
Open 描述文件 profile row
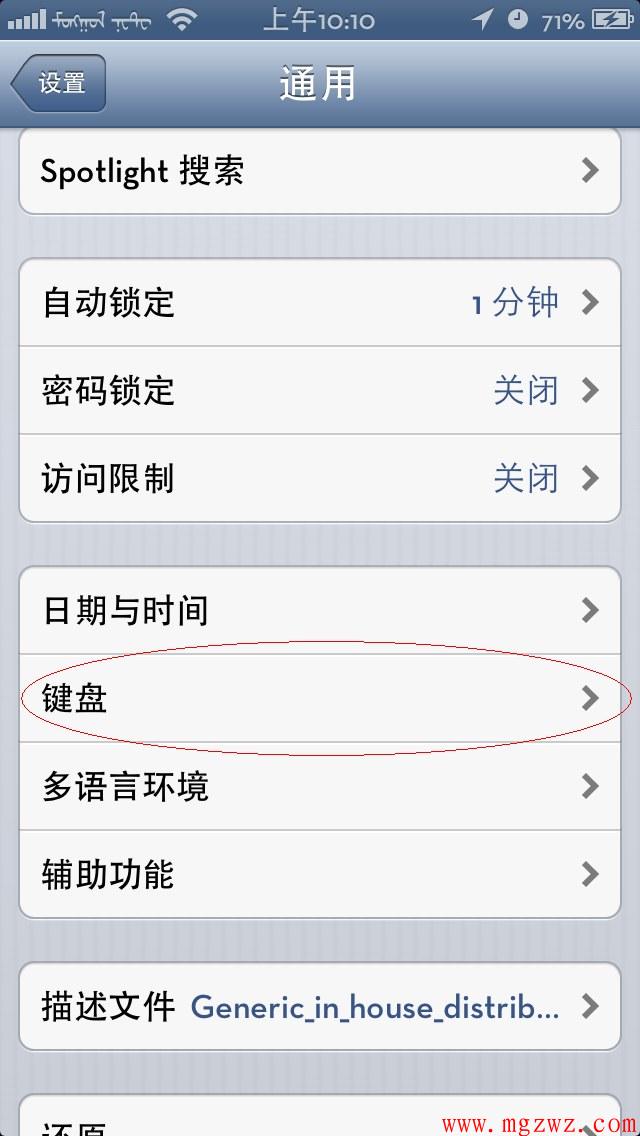[x=320, y=1006]
